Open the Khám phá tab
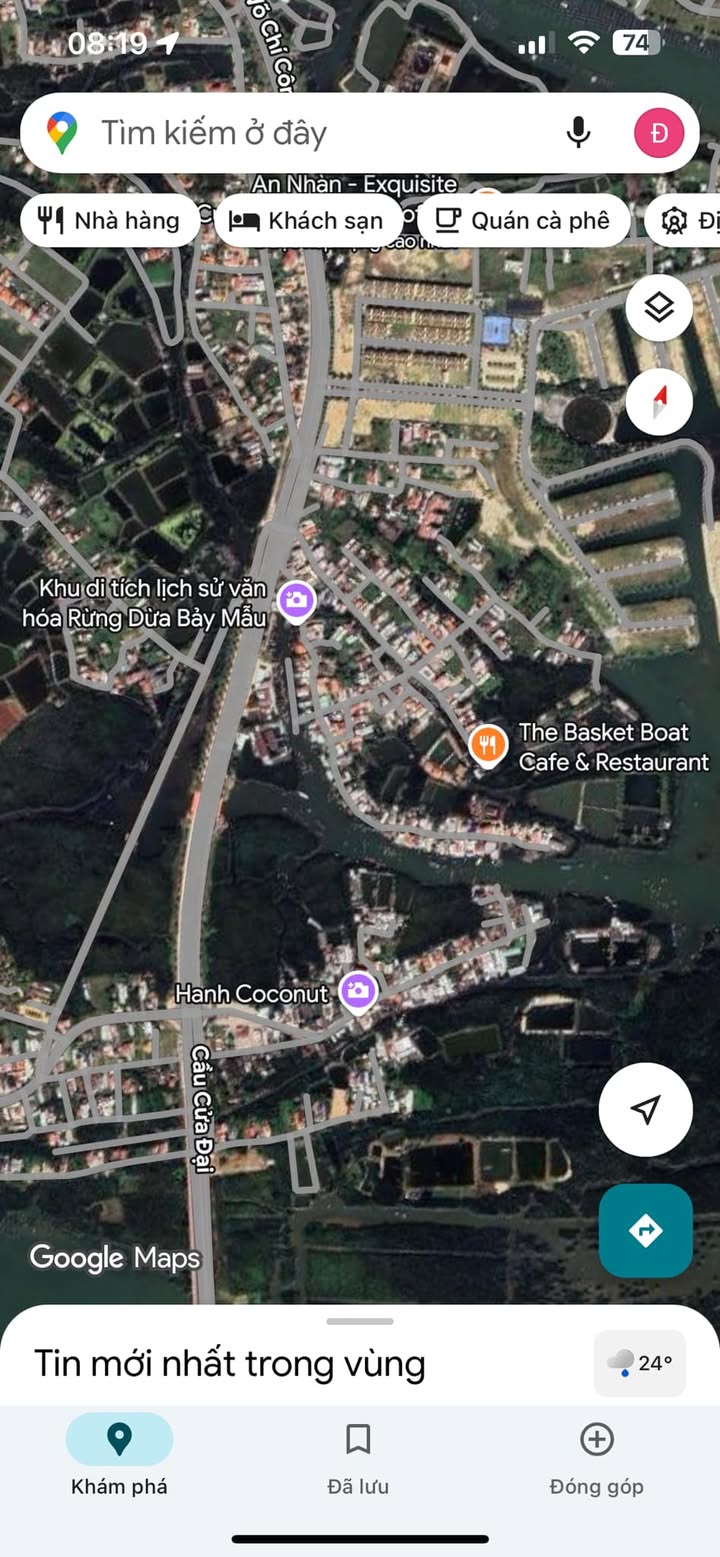 (x=119, y=1458)
